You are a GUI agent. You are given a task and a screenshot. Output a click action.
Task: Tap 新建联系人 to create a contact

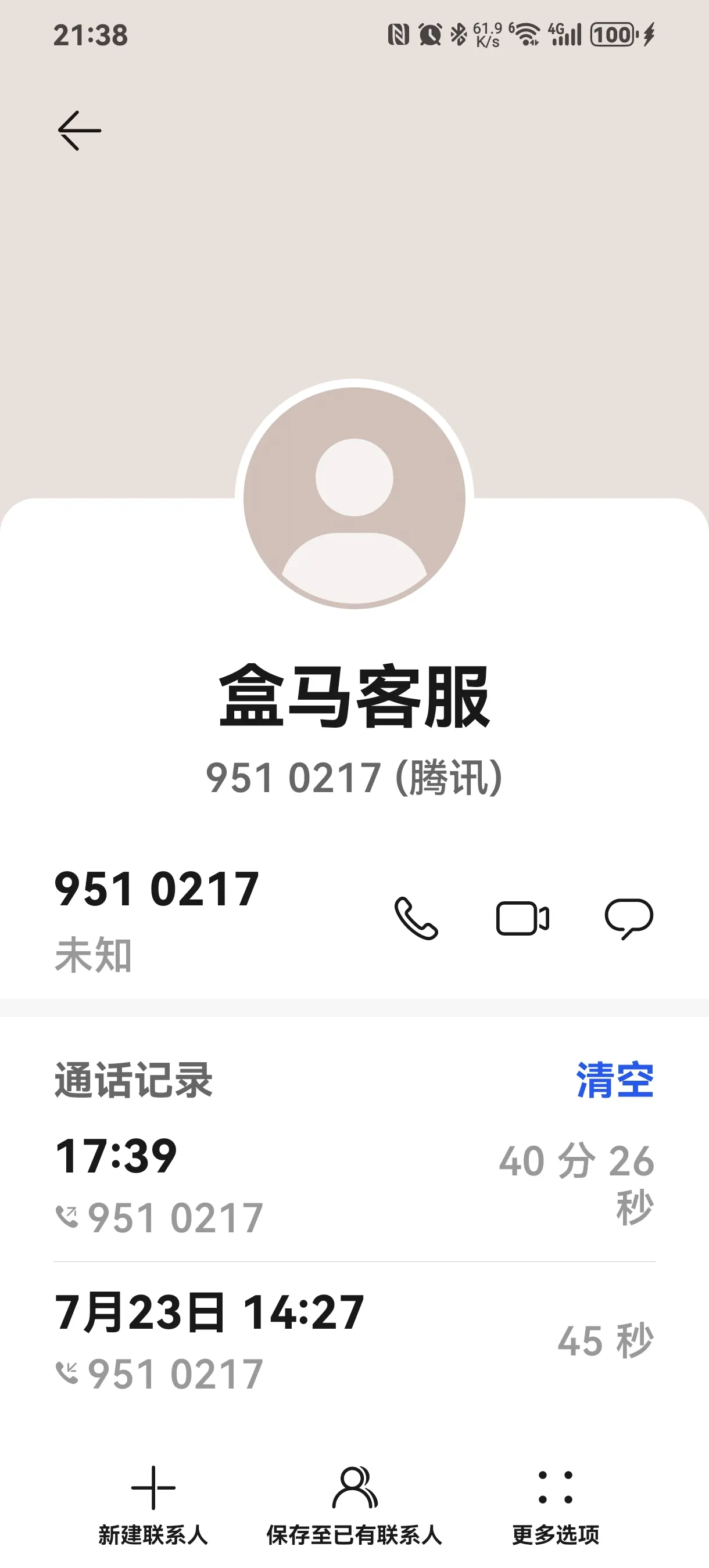[153, 1505]
